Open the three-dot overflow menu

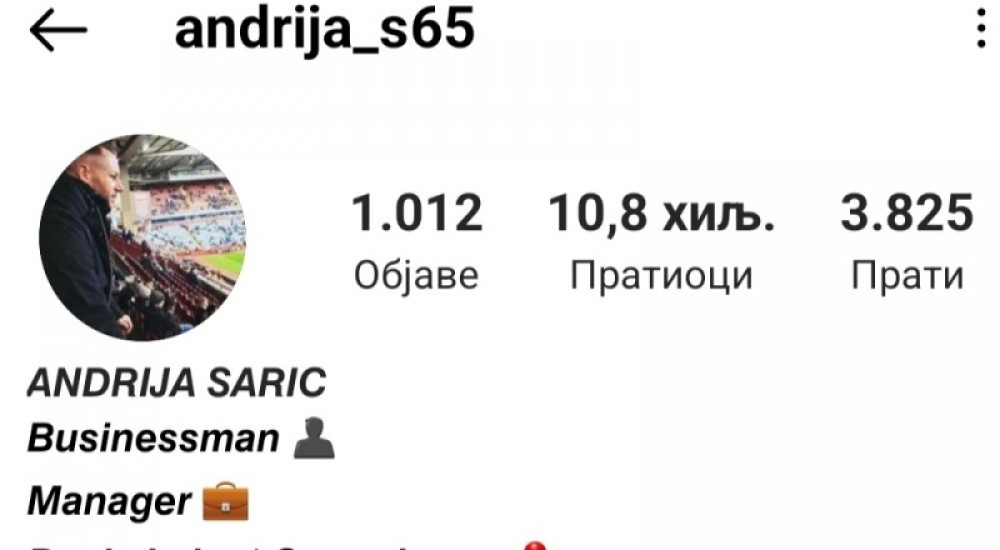(x=981, y=32)
